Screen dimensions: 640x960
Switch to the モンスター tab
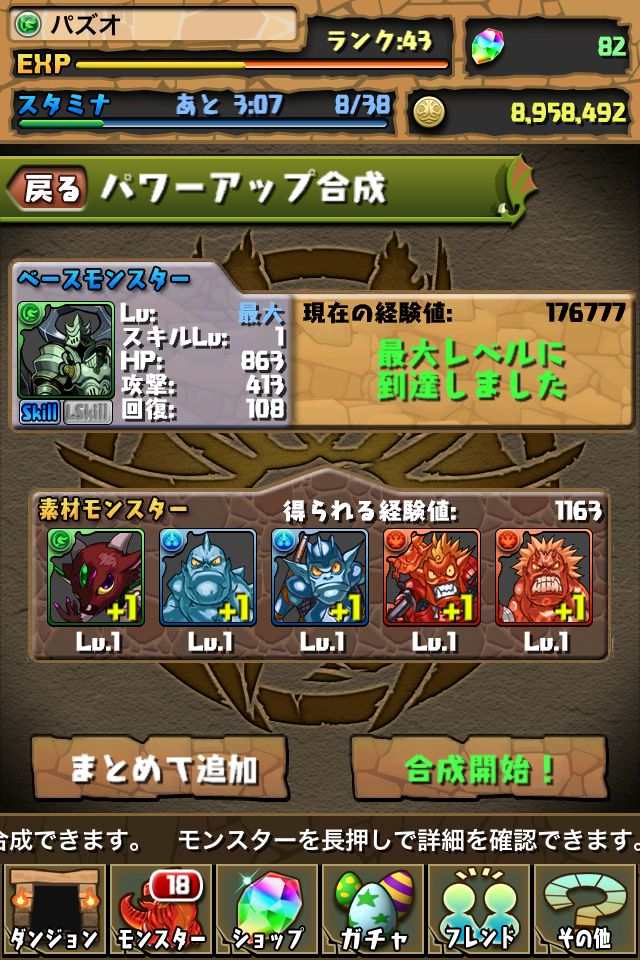click(160, 908)
